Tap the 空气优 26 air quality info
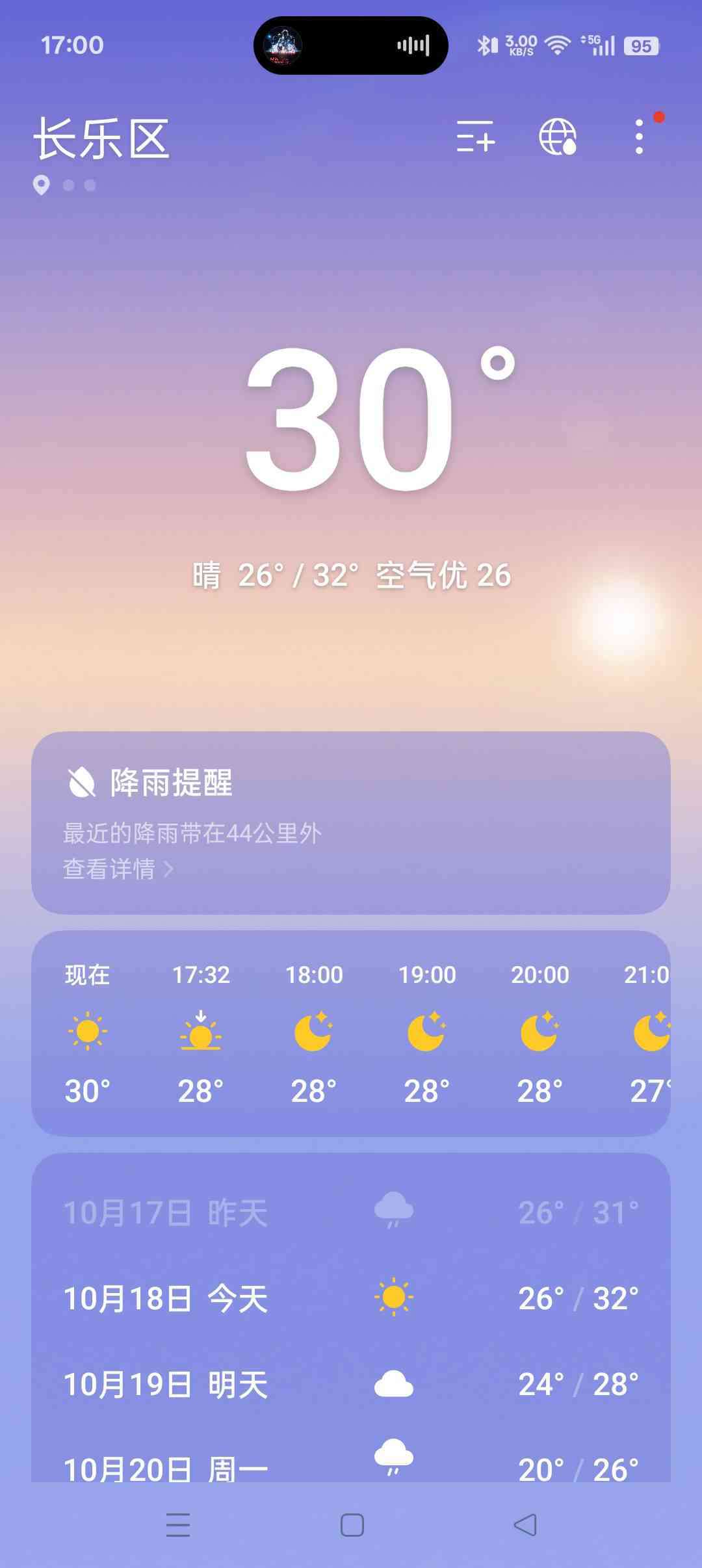Image resolution: width=702 pixels, height=1568 pixels. pyautogui.click(x=444, y=575)
